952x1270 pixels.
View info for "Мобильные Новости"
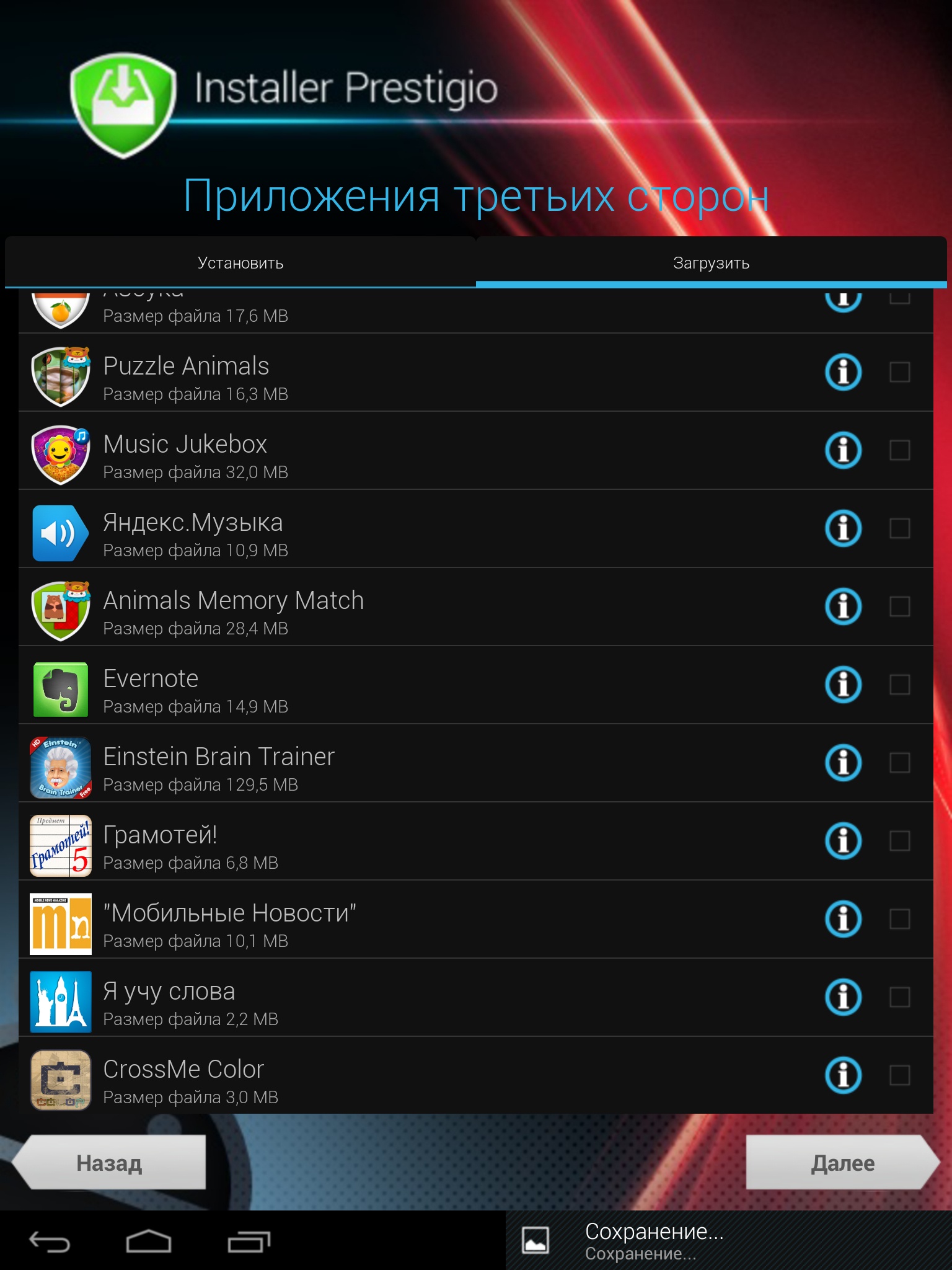(843, 919)
